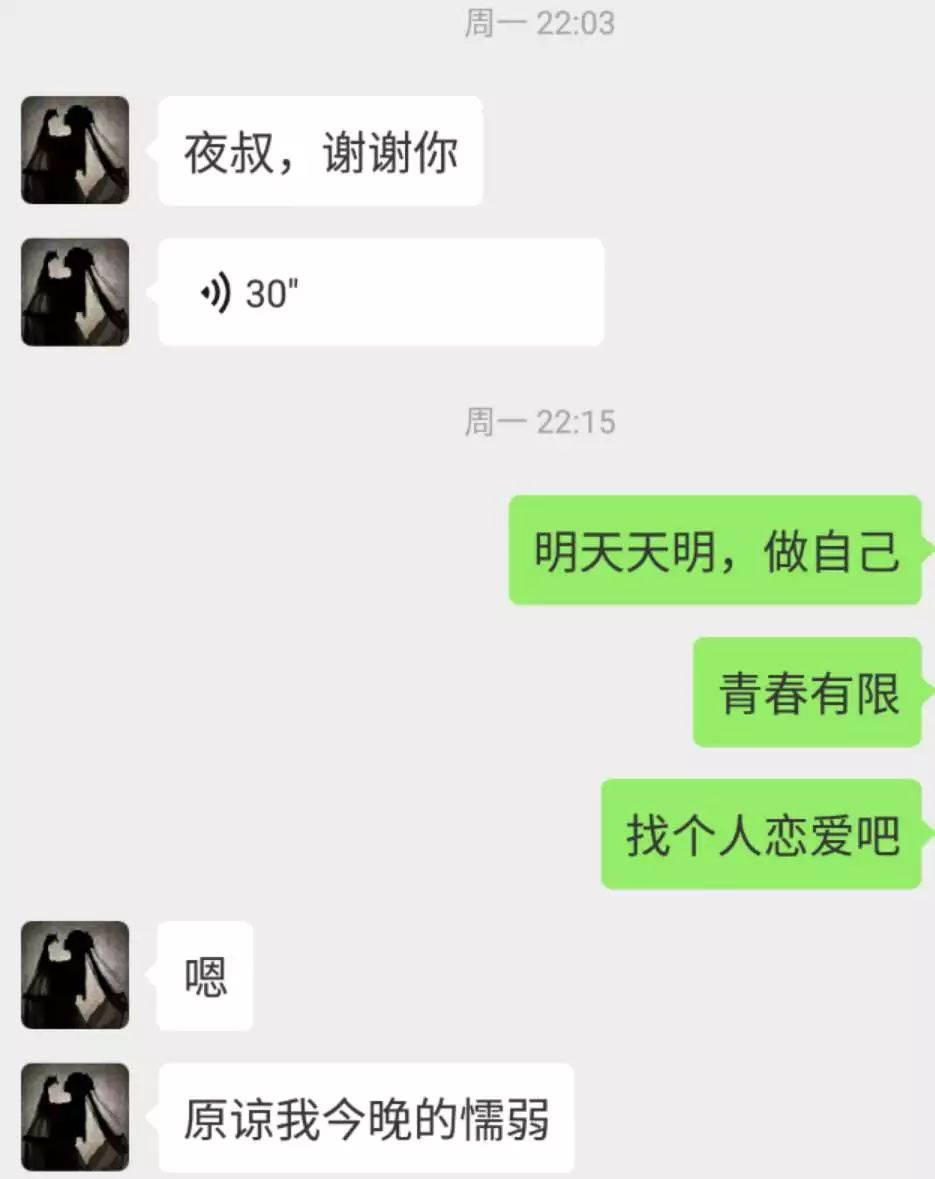Open the contact's avatar next to '夜叔，谢谢你'

click(x=74, y=152)
